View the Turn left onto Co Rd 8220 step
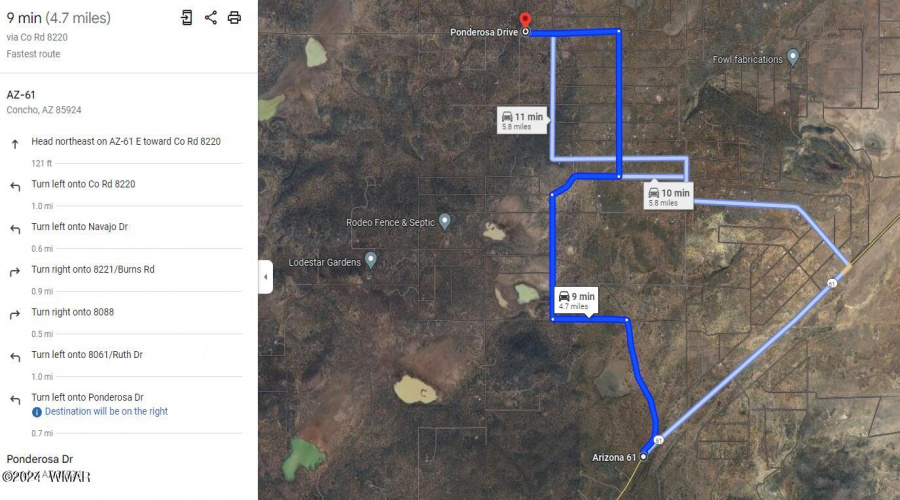This screenshot has width=900, height=500. [x=83, y=184]
